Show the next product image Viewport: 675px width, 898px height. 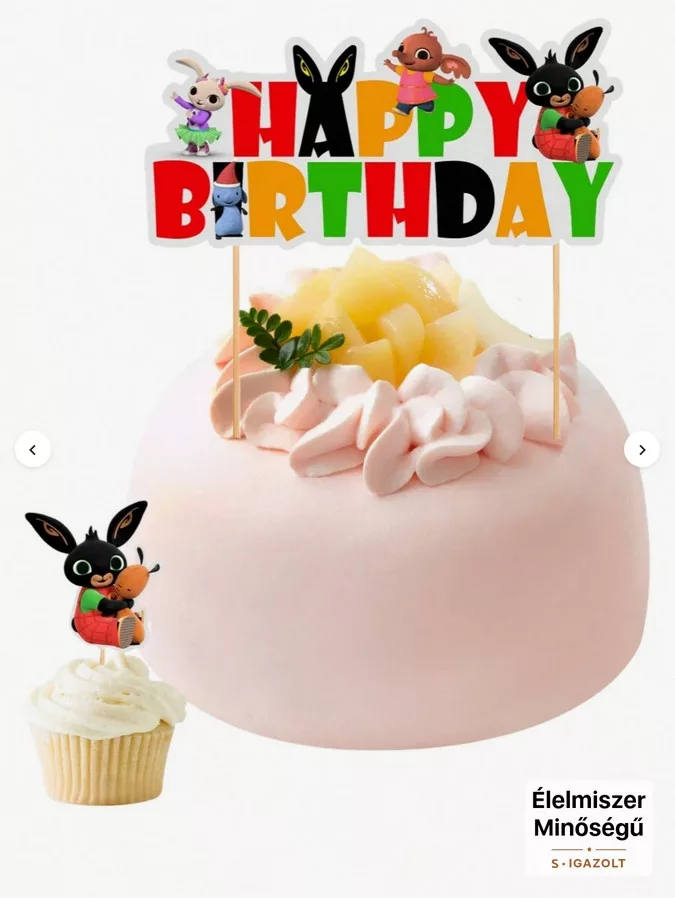(641, 450)
